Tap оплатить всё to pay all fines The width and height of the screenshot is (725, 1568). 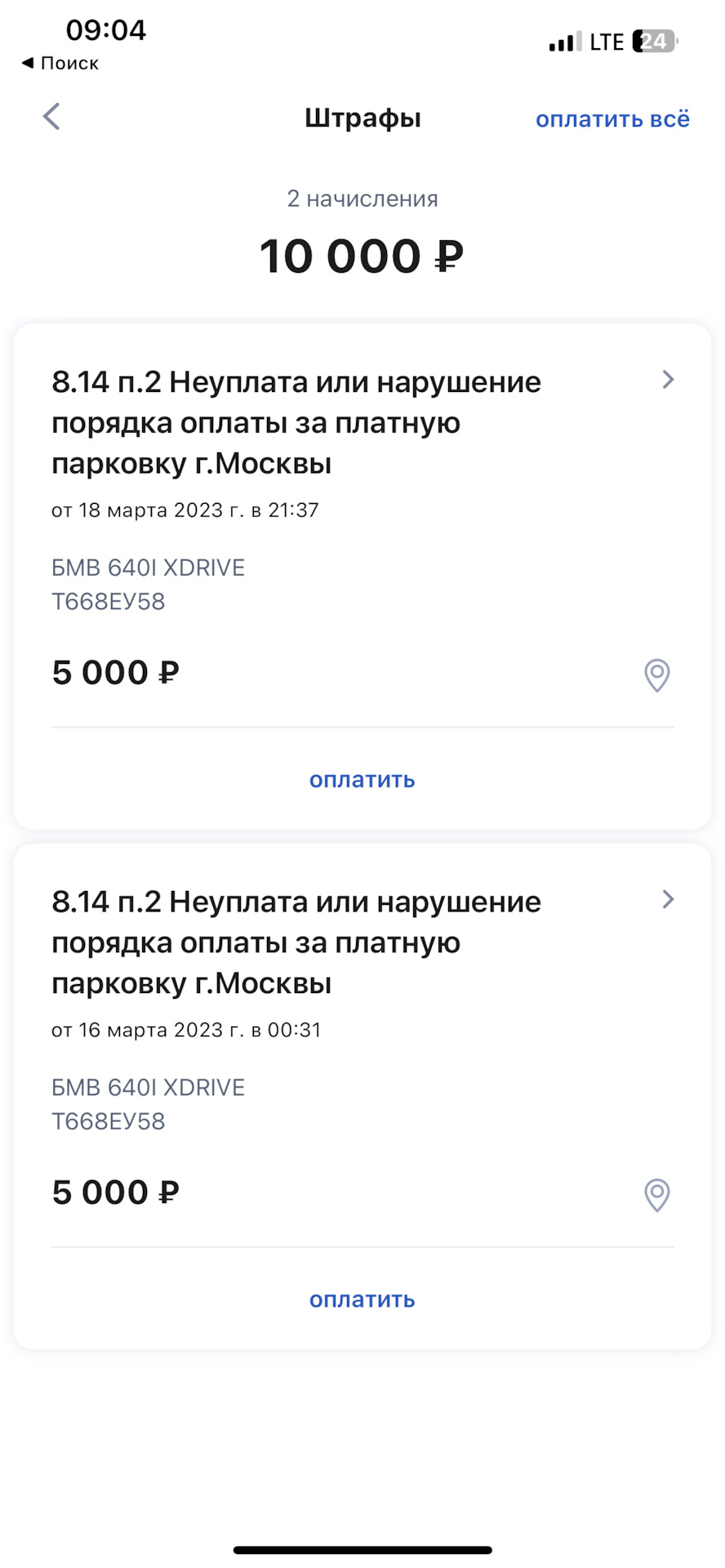tap(612, 119)
